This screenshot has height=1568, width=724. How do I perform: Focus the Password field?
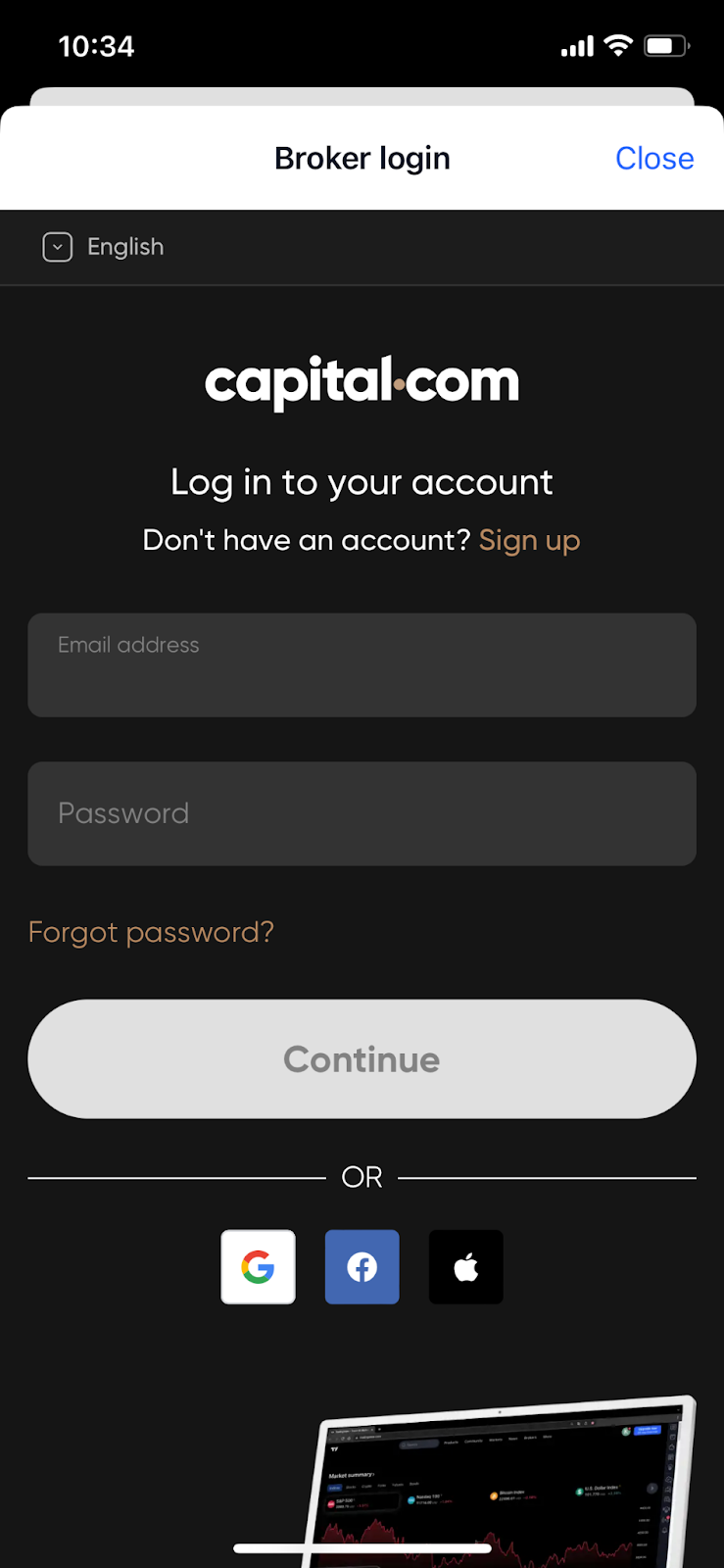pos(362,813)
